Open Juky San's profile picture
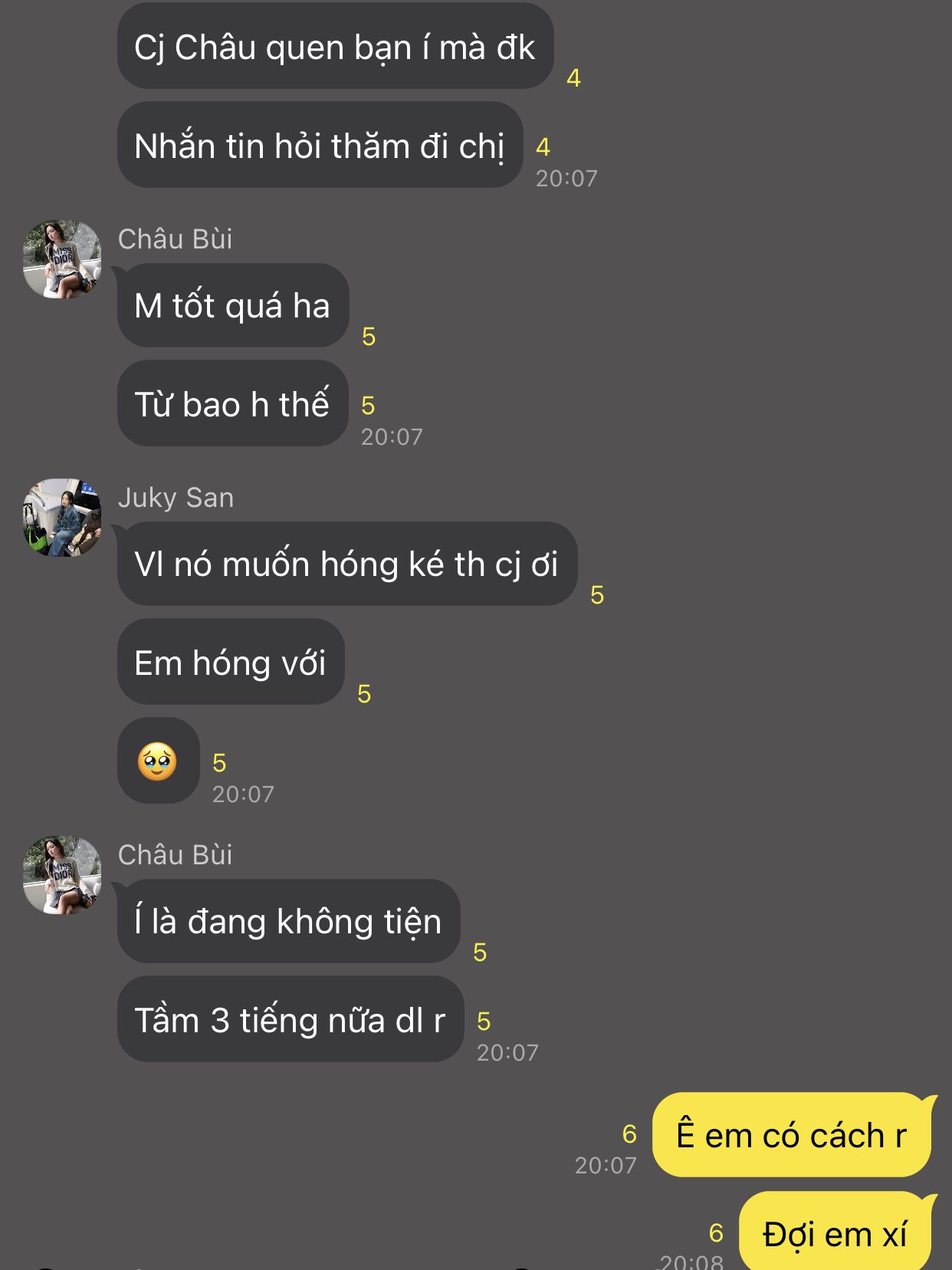Image resolution: width=952 pixels, height=1270 pixels. pos(62,518)
